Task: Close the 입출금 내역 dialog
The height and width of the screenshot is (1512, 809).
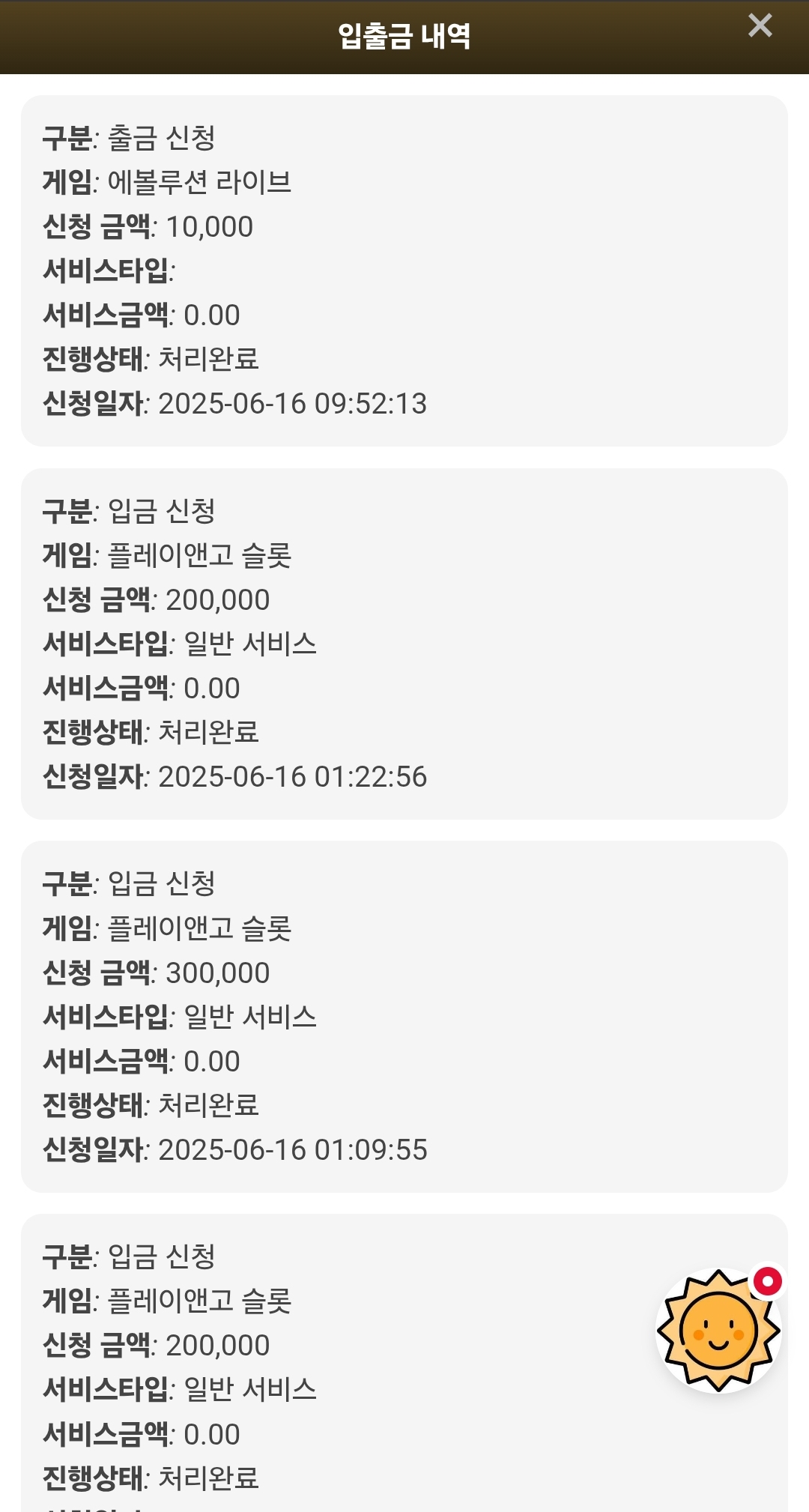Action: (x=760, y=25)
